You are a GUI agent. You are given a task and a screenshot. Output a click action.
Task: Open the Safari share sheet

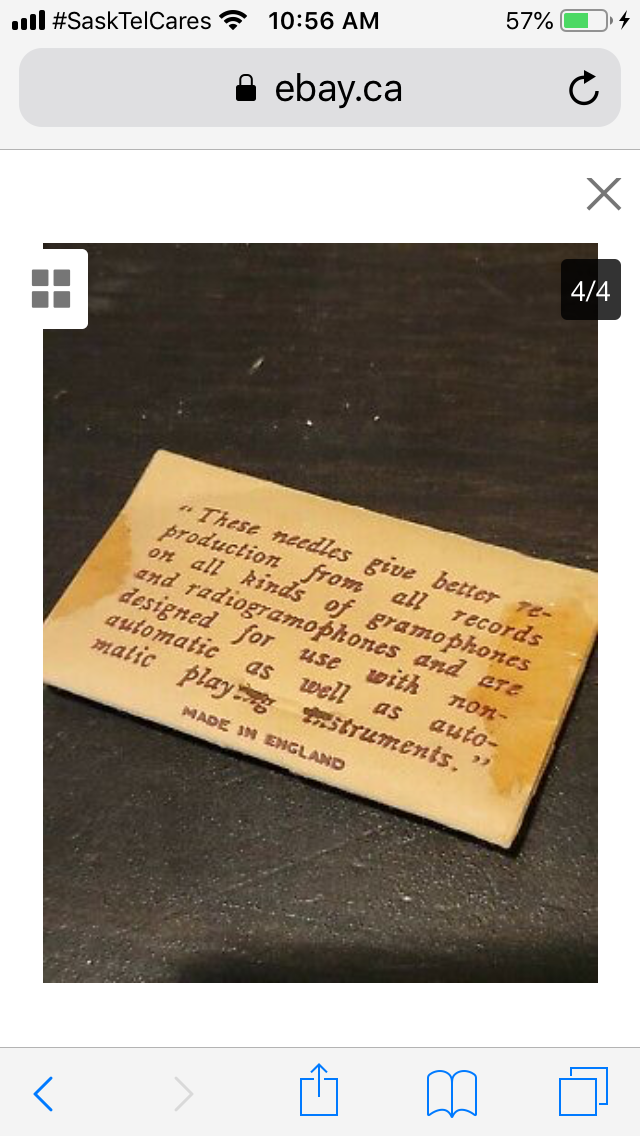pos(319,1091)
